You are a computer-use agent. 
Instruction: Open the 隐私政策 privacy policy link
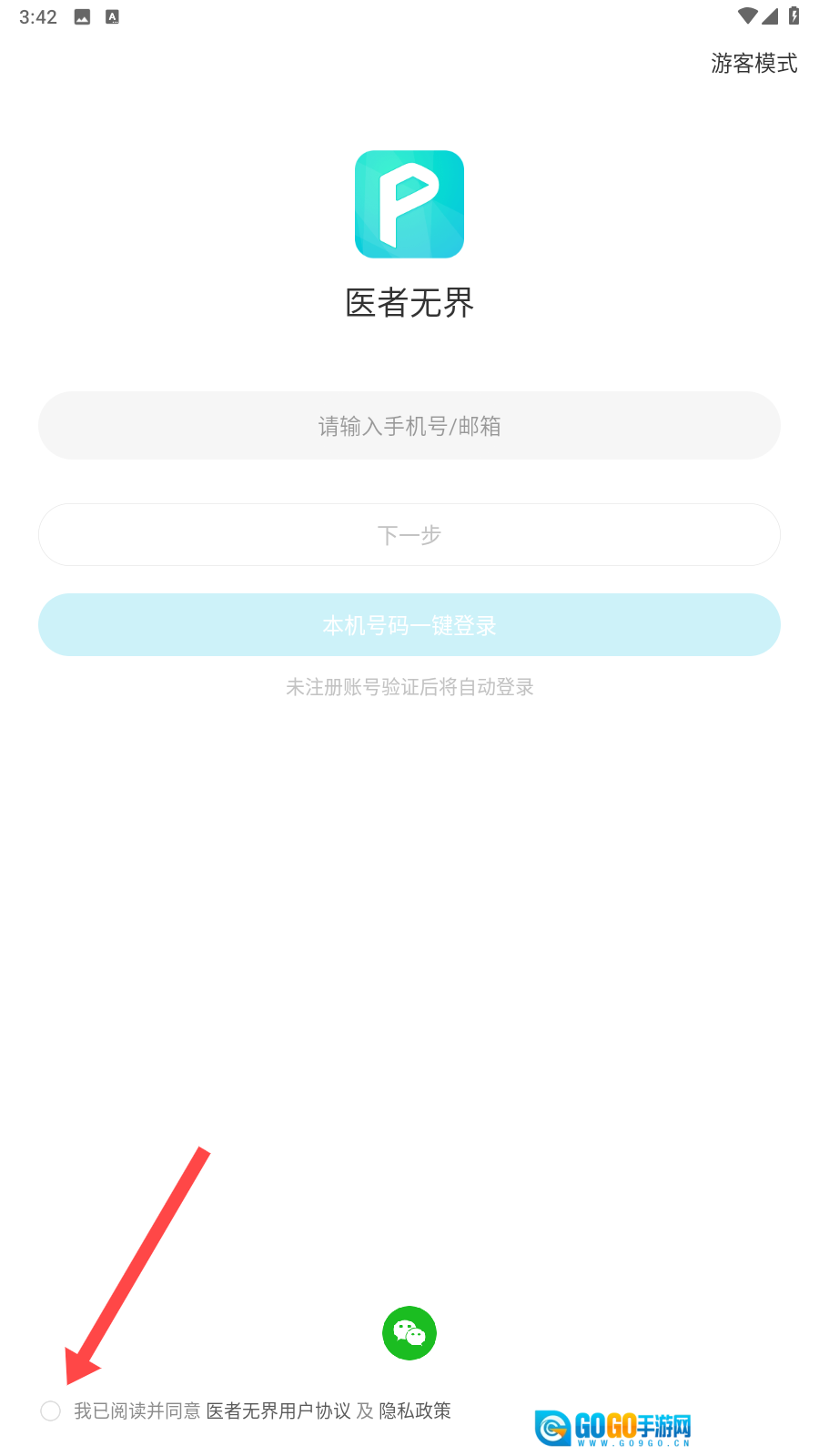tap(415, 1410)
